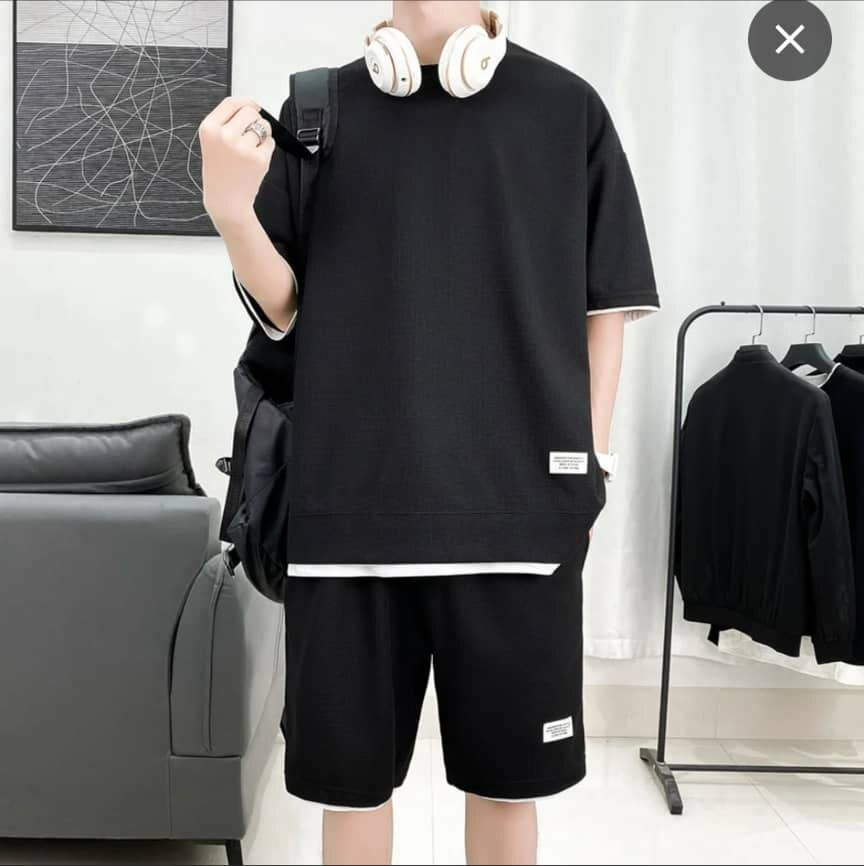Close the full-screen product image
This screenshot has width=864, height=866.
[789, 40]
